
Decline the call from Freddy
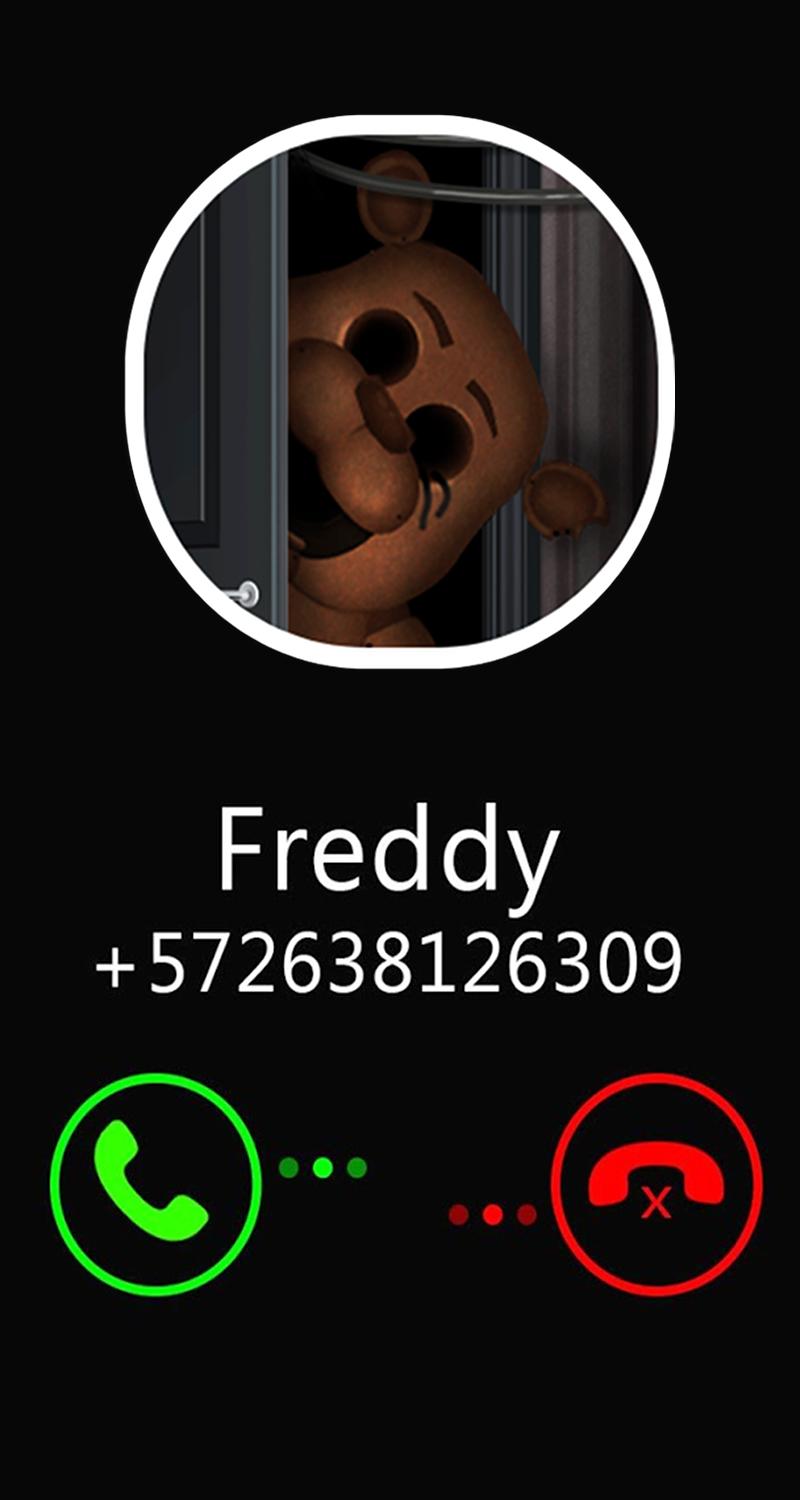pyautogui.click(x=656, y=1184)
